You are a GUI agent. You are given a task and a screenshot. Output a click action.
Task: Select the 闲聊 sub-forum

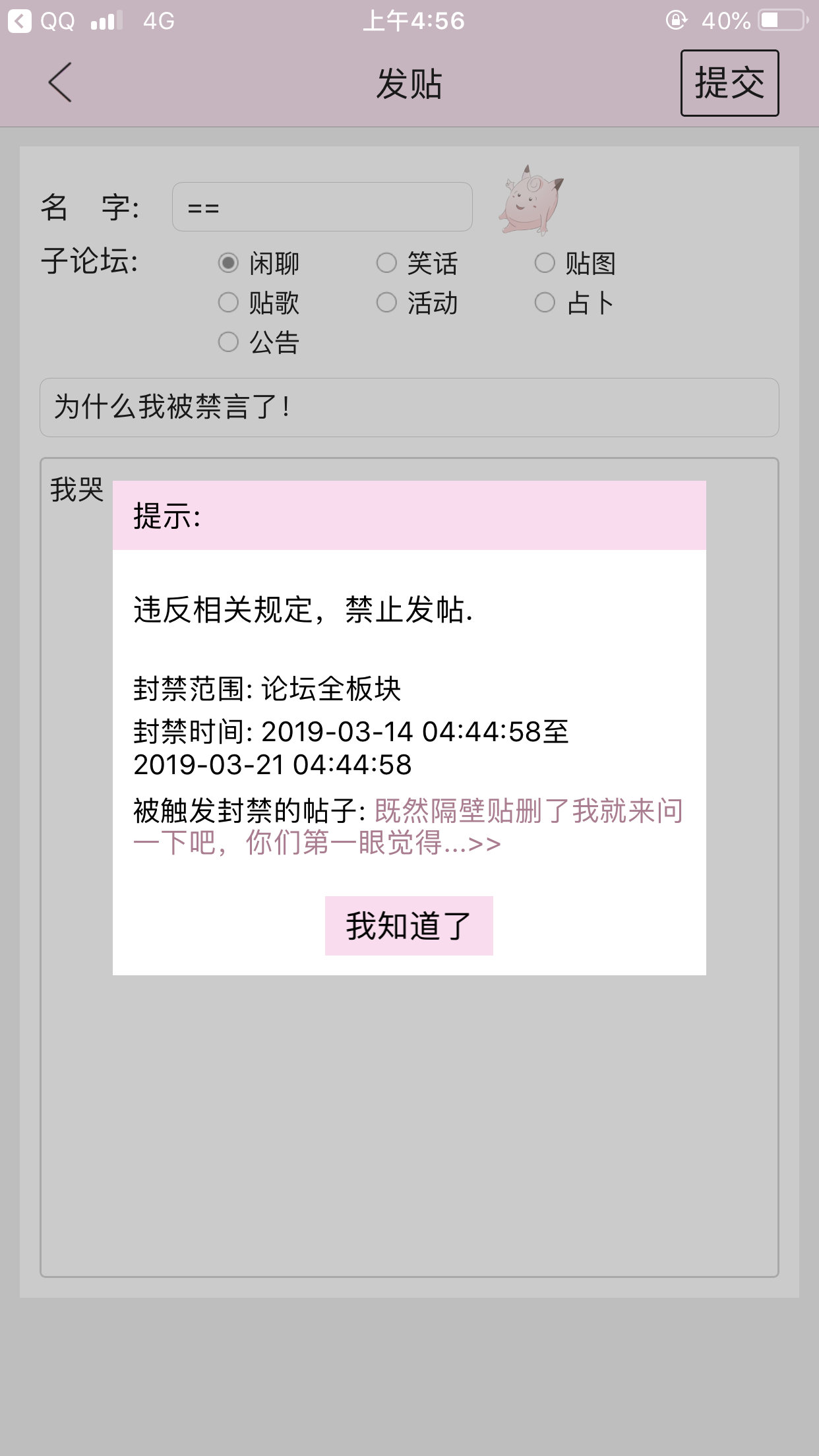pos(229,263)
